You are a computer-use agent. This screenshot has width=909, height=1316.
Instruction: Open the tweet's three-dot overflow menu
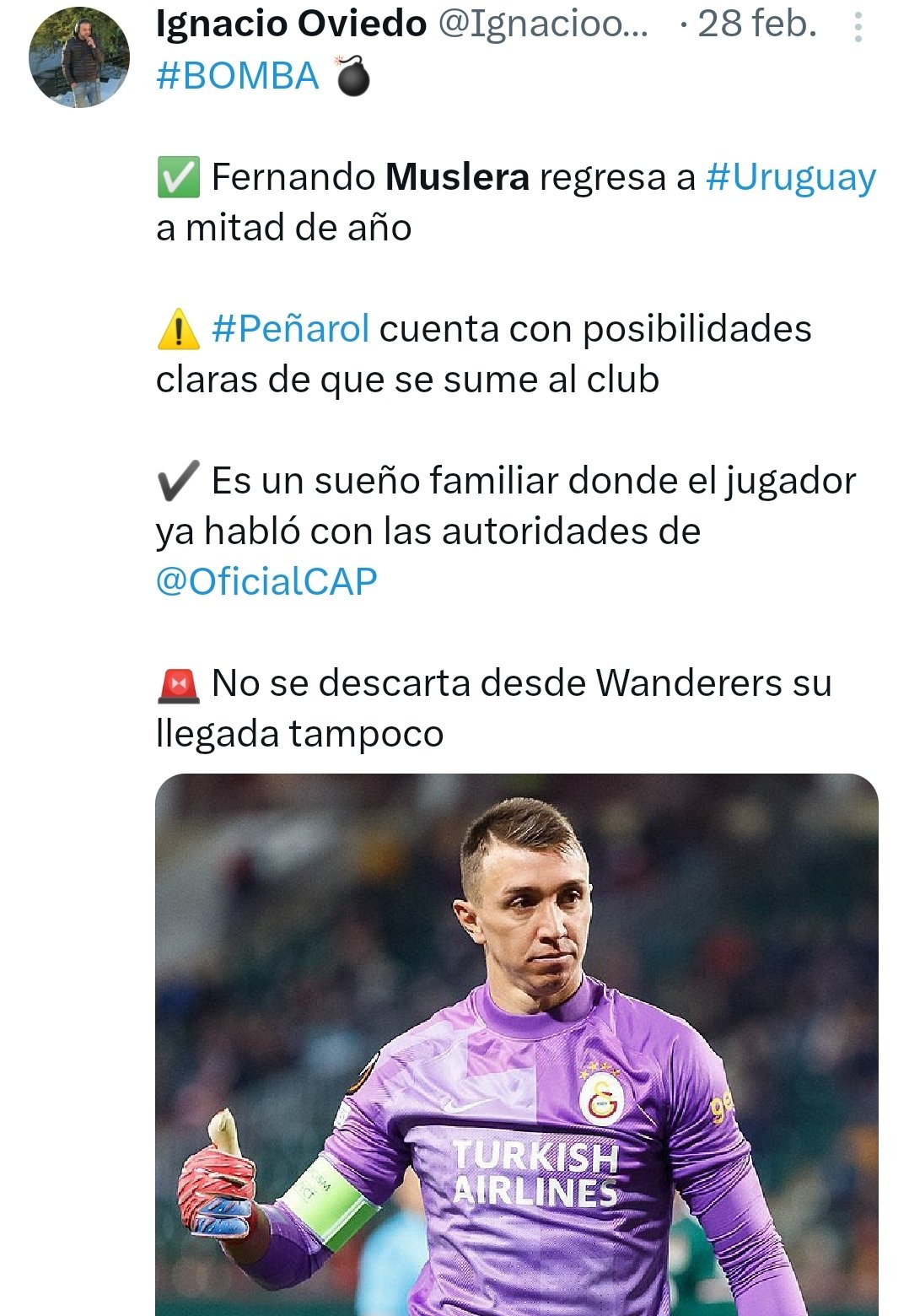858,28
